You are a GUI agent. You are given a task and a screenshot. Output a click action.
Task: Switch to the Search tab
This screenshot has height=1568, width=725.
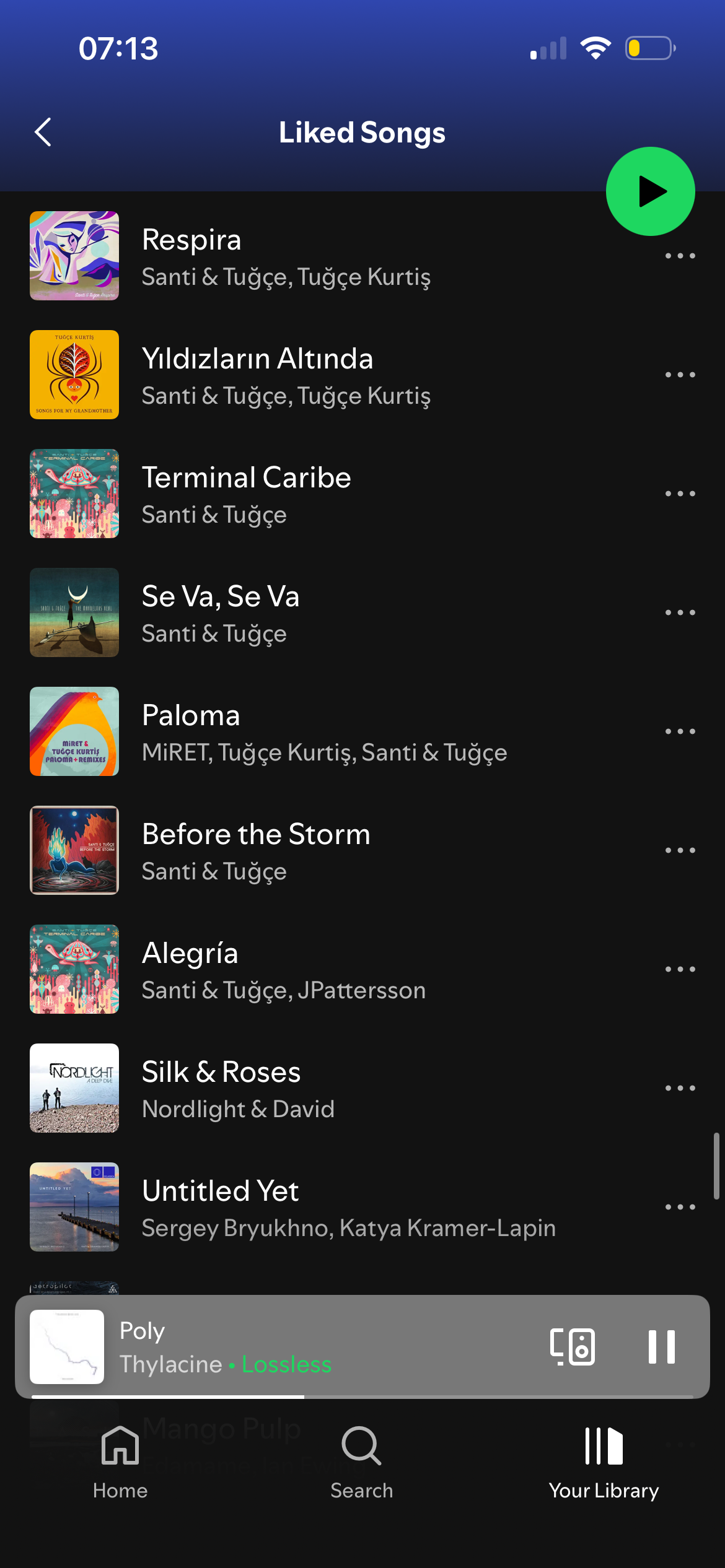click(x=362, y=1463)
